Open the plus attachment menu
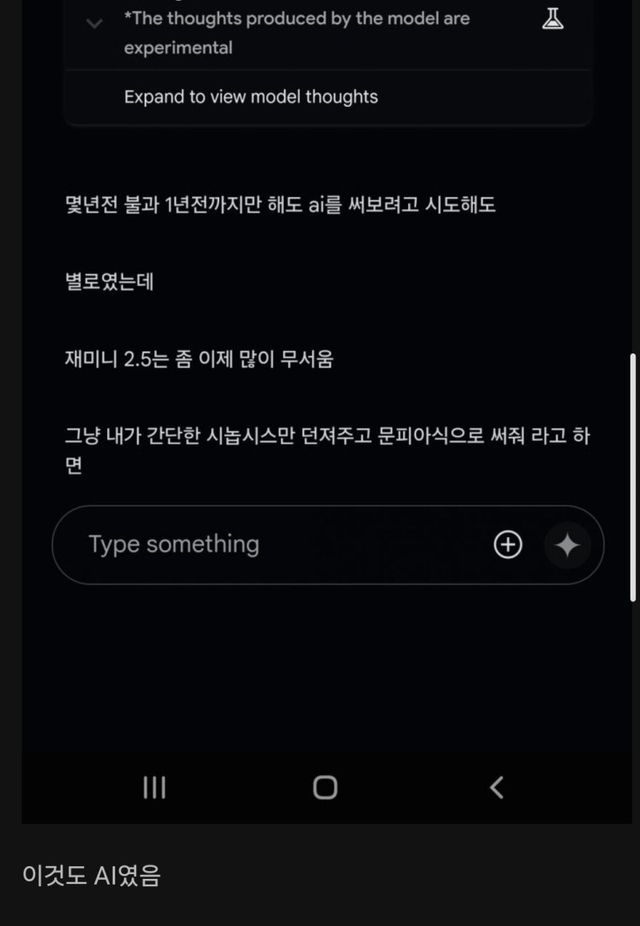 click(x=508, y=544)
